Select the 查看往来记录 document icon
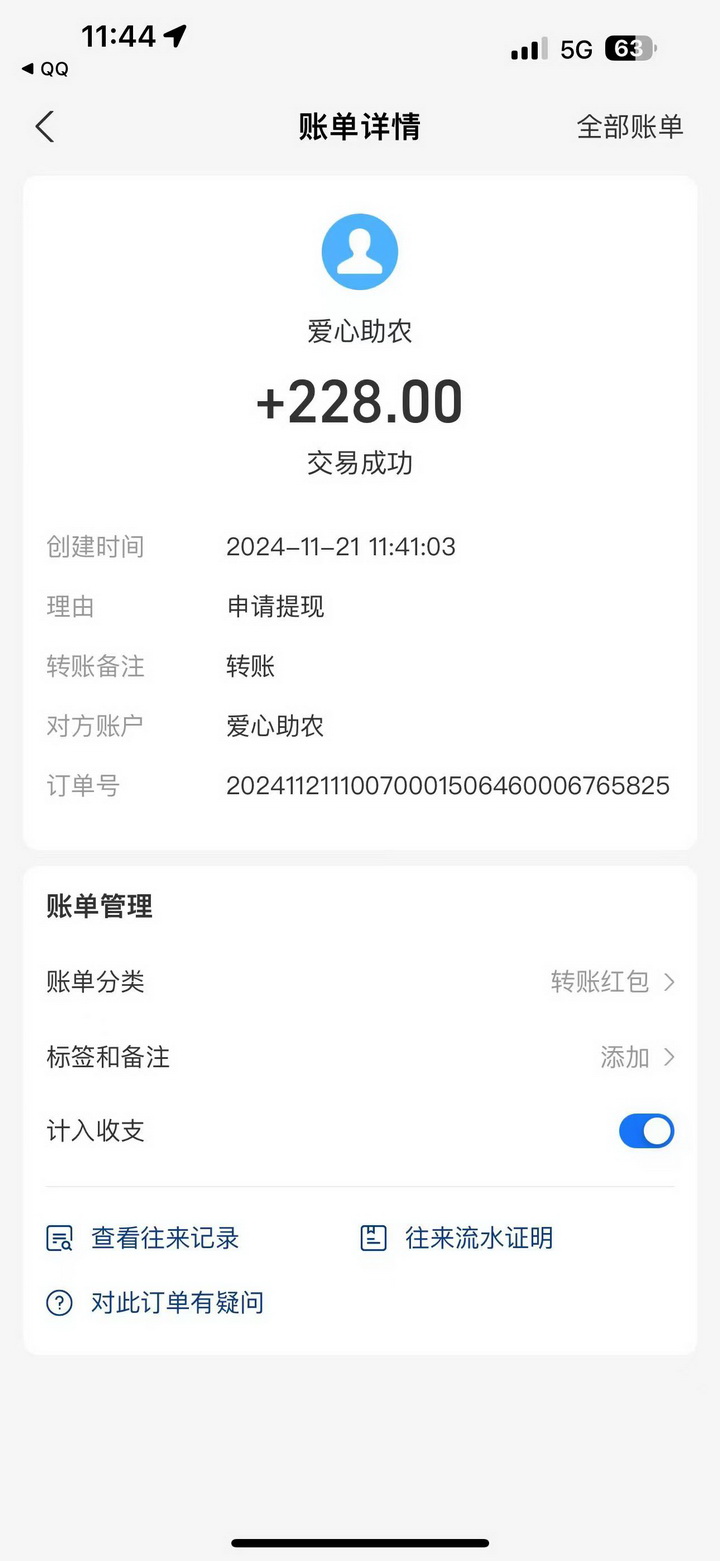 pos(59,1238)
